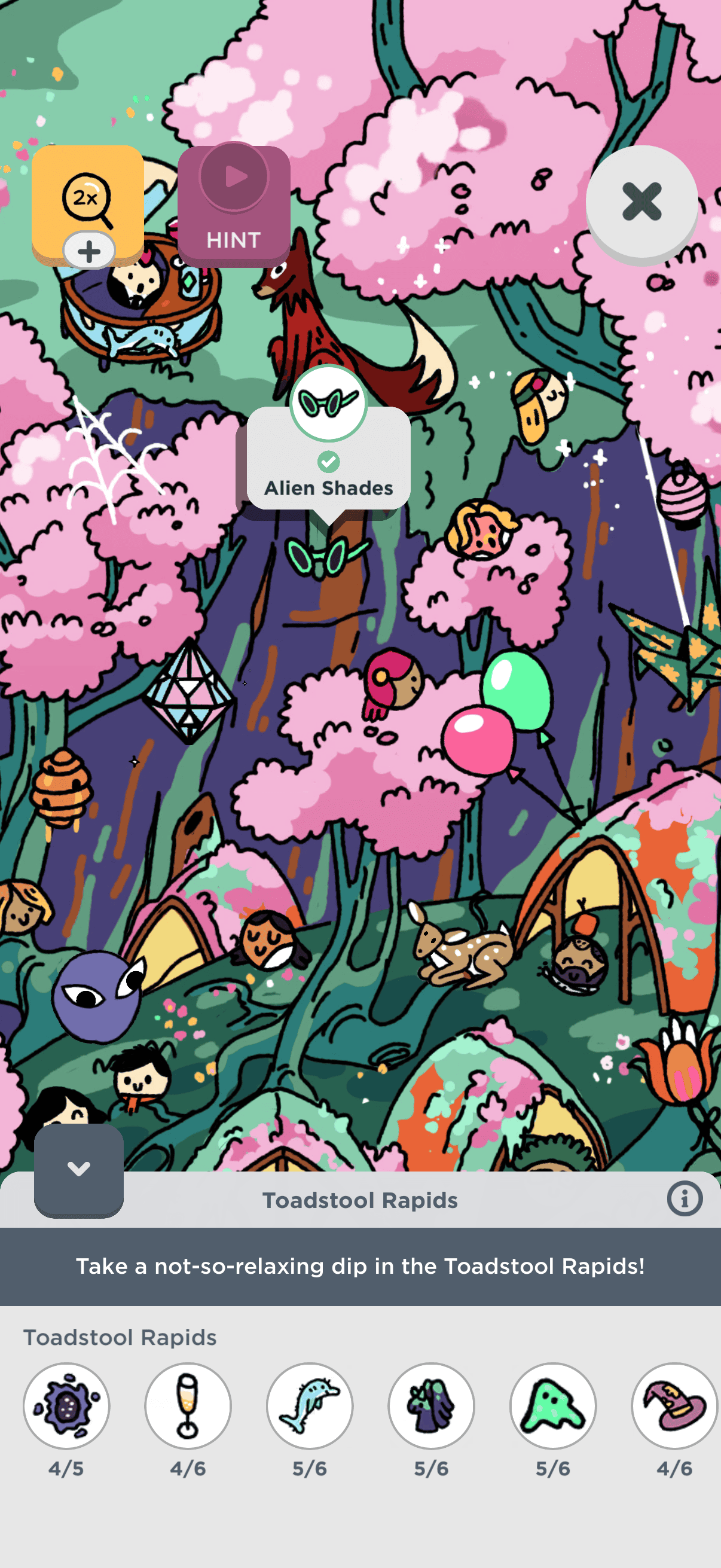Select the purple portal item at 4/5

66,1405
